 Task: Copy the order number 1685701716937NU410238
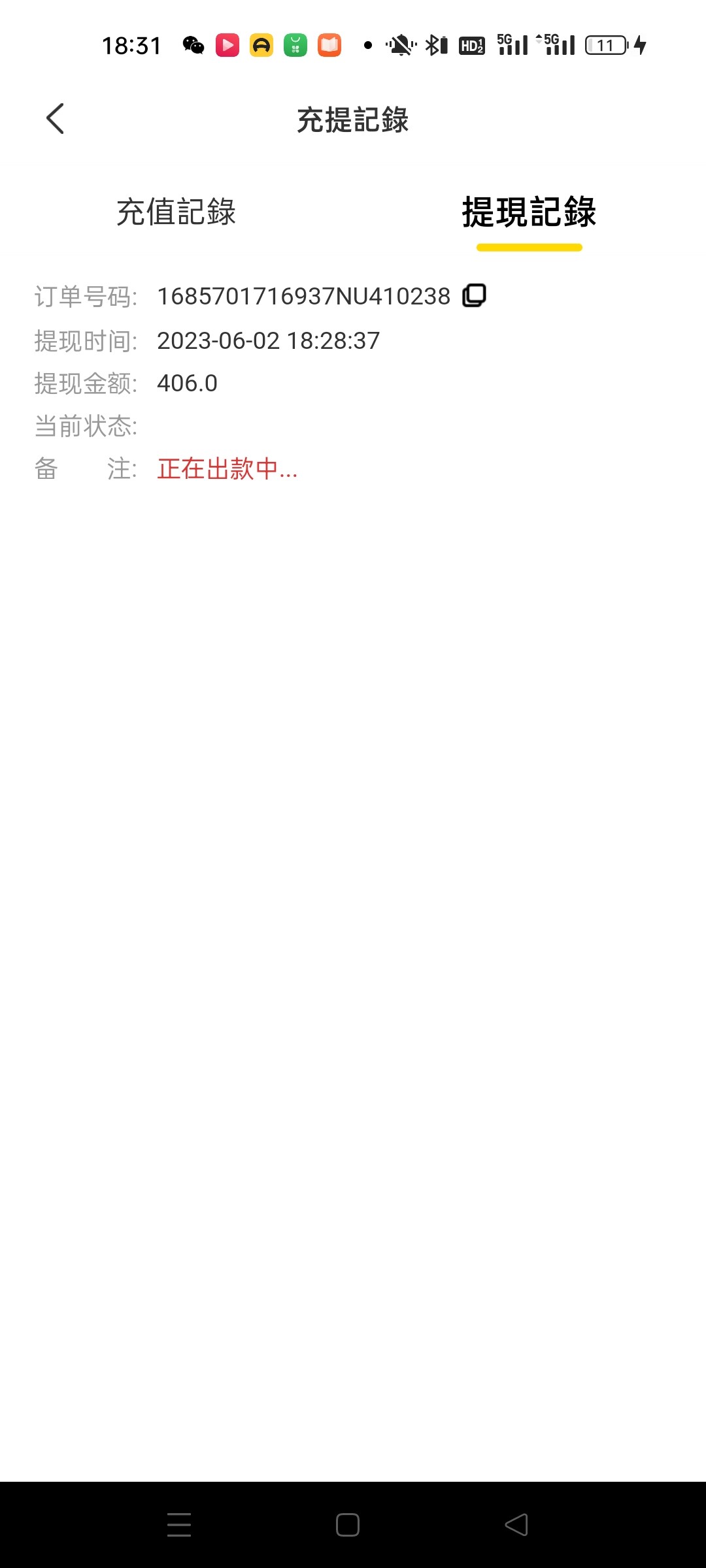[x=475, y=295]
